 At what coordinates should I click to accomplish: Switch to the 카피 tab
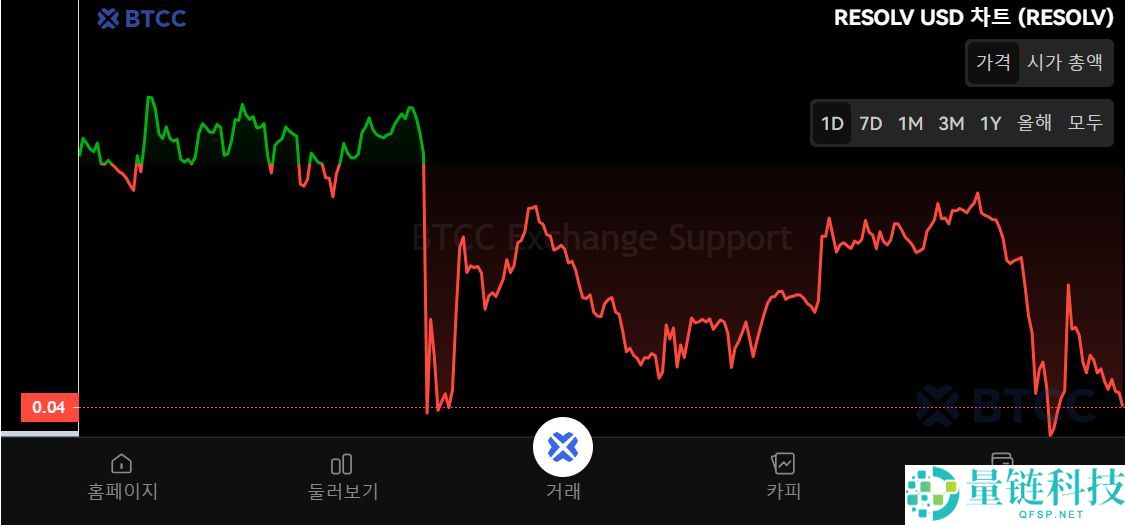click(x=783, y=476)
